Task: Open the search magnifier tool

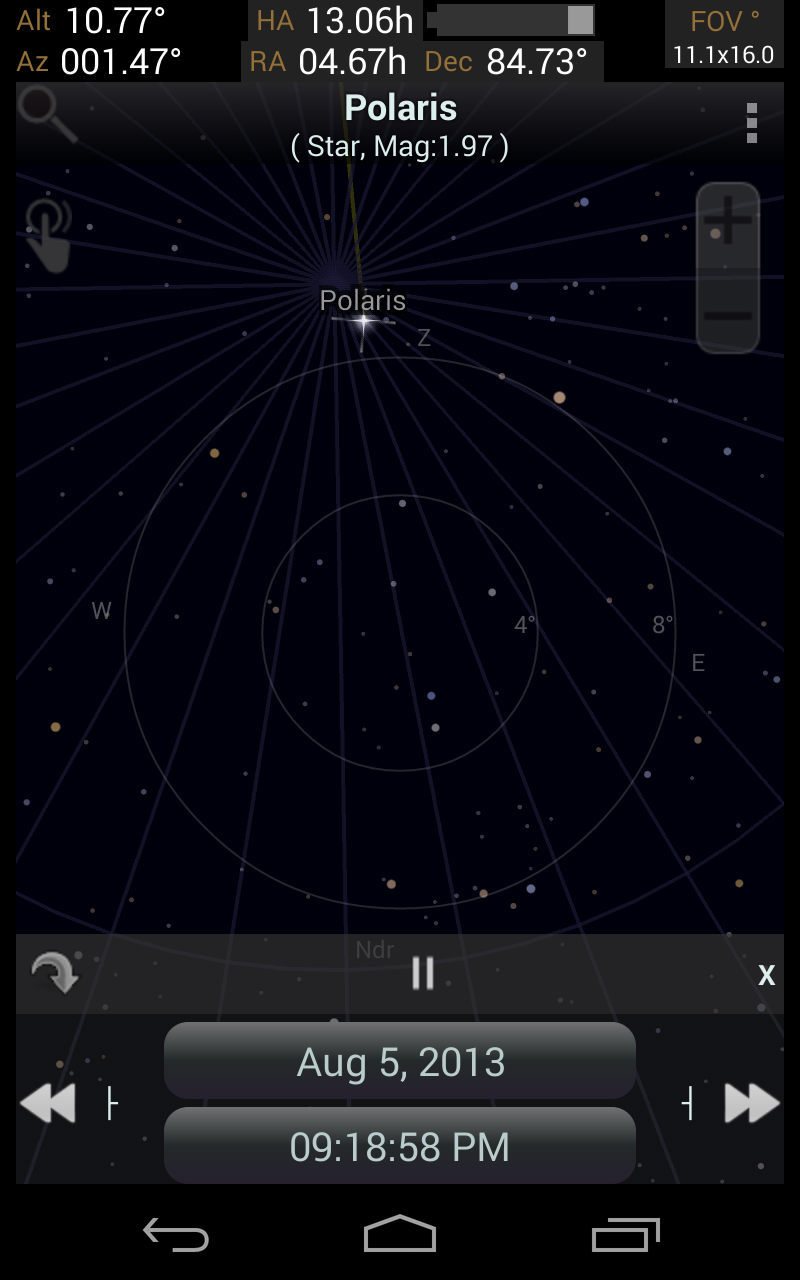Action: pos(45,114)
